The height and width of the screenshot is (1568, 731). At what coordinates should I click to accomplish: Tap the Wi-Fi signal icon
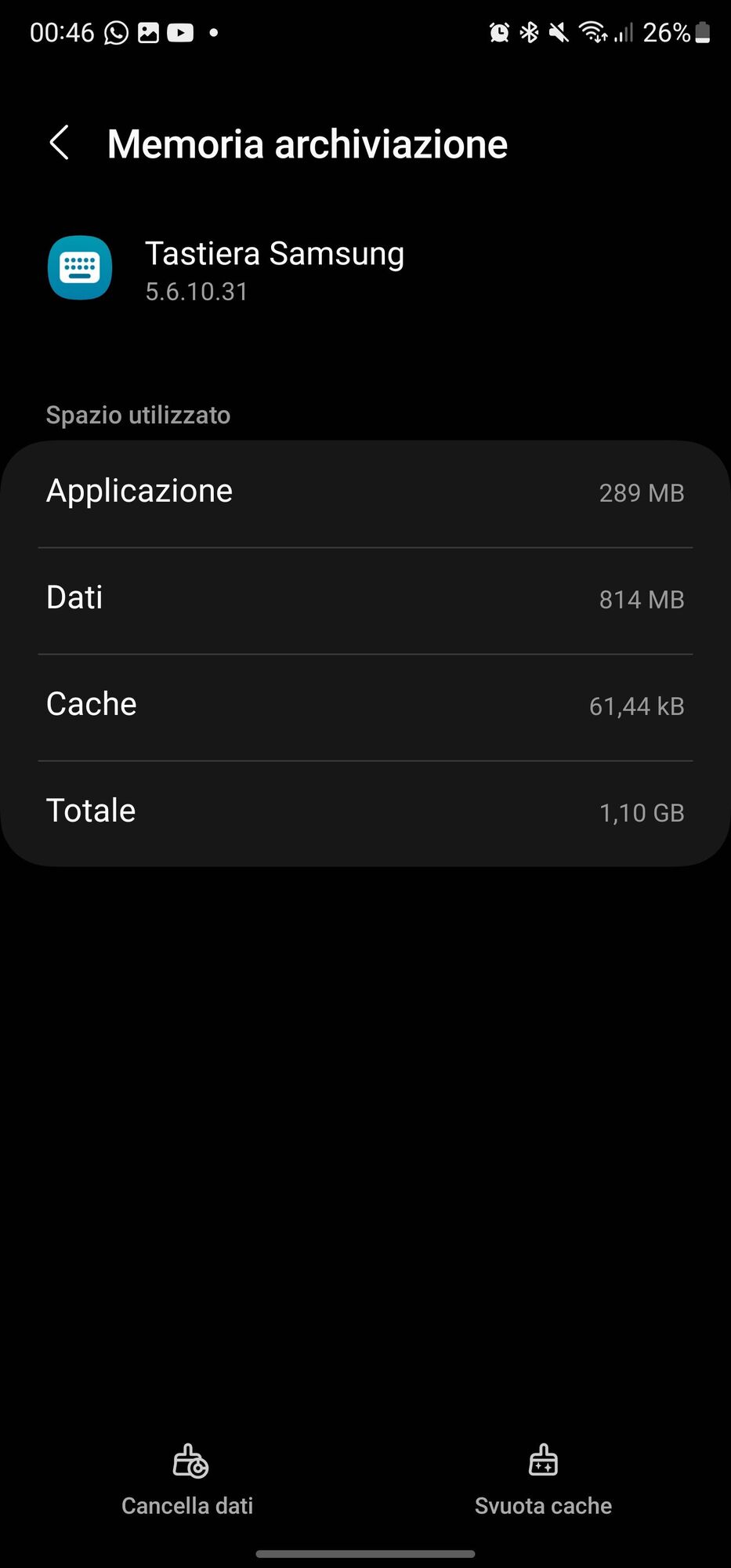pyautogui.click(x=592, y=32)
